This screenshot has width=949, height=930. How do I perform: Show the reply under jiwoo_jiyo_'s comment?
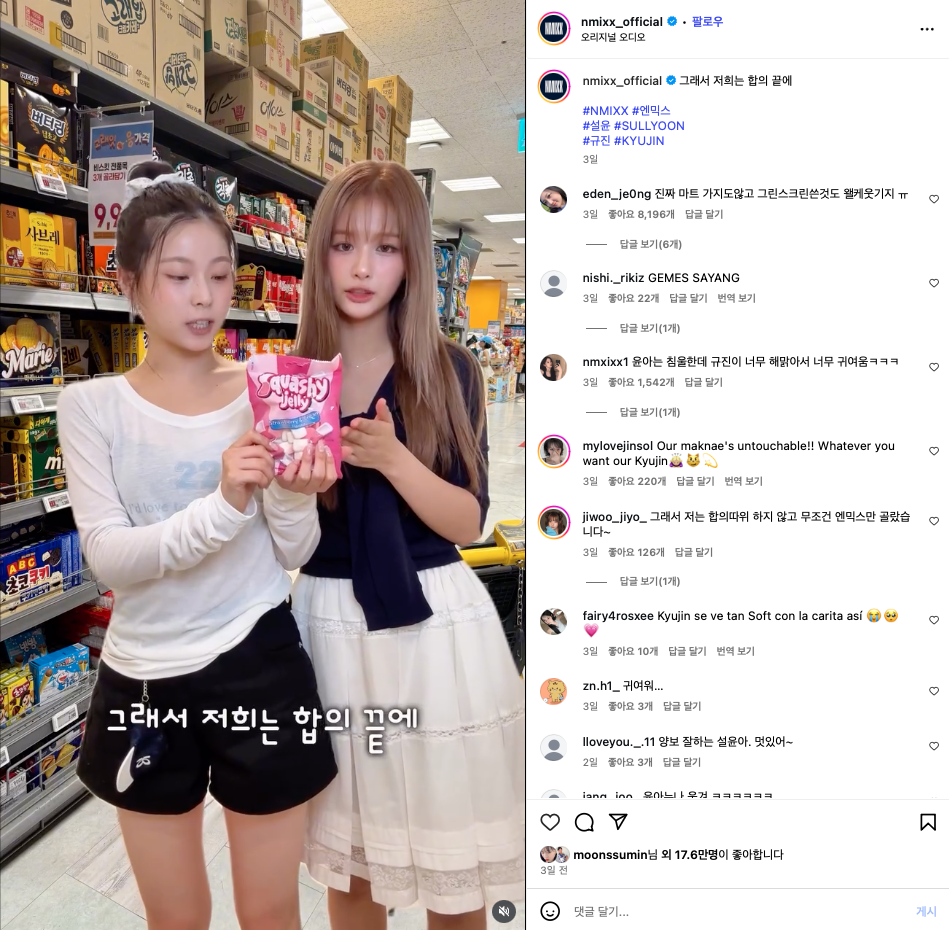coord(649,581)
